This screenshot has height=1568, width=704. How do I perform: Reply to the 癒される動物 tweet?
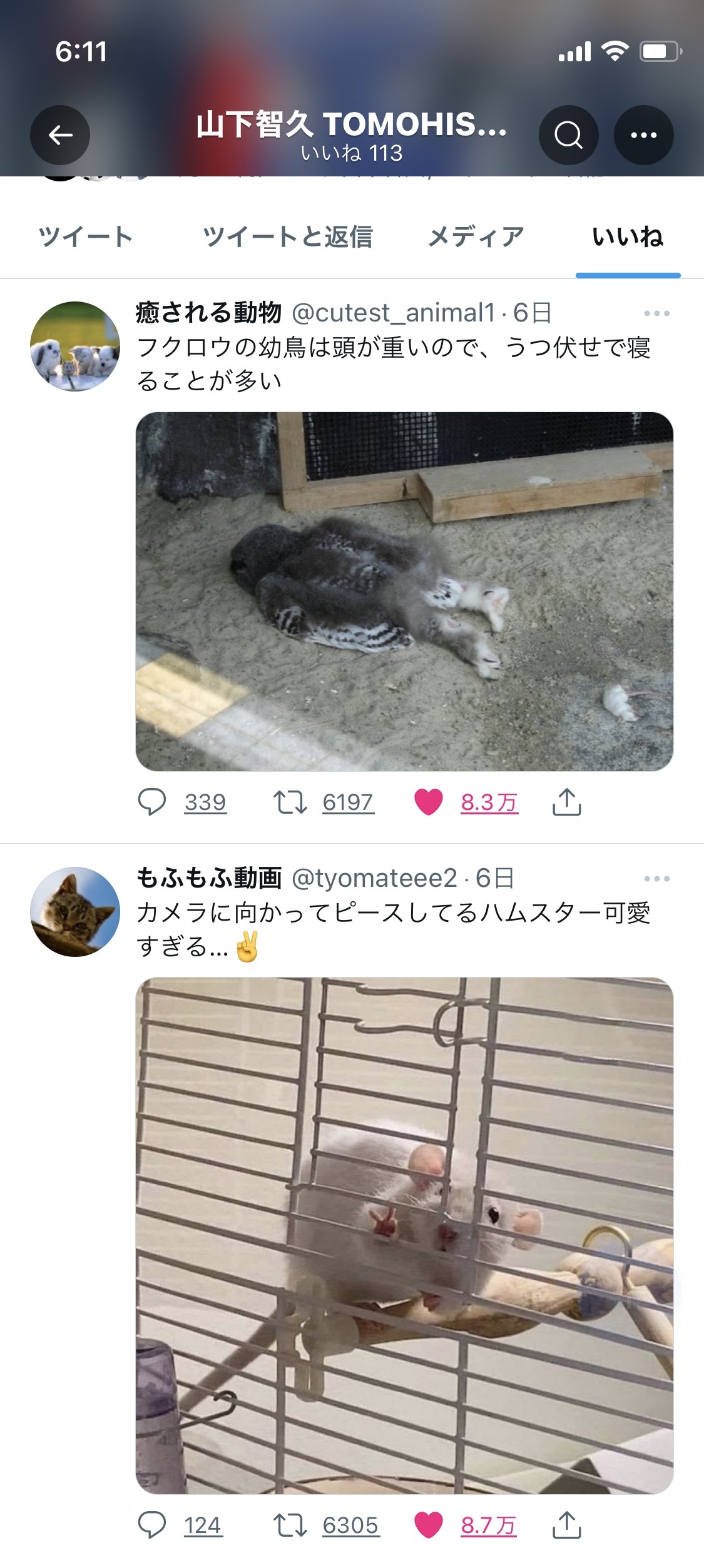(x=152, y=802)
